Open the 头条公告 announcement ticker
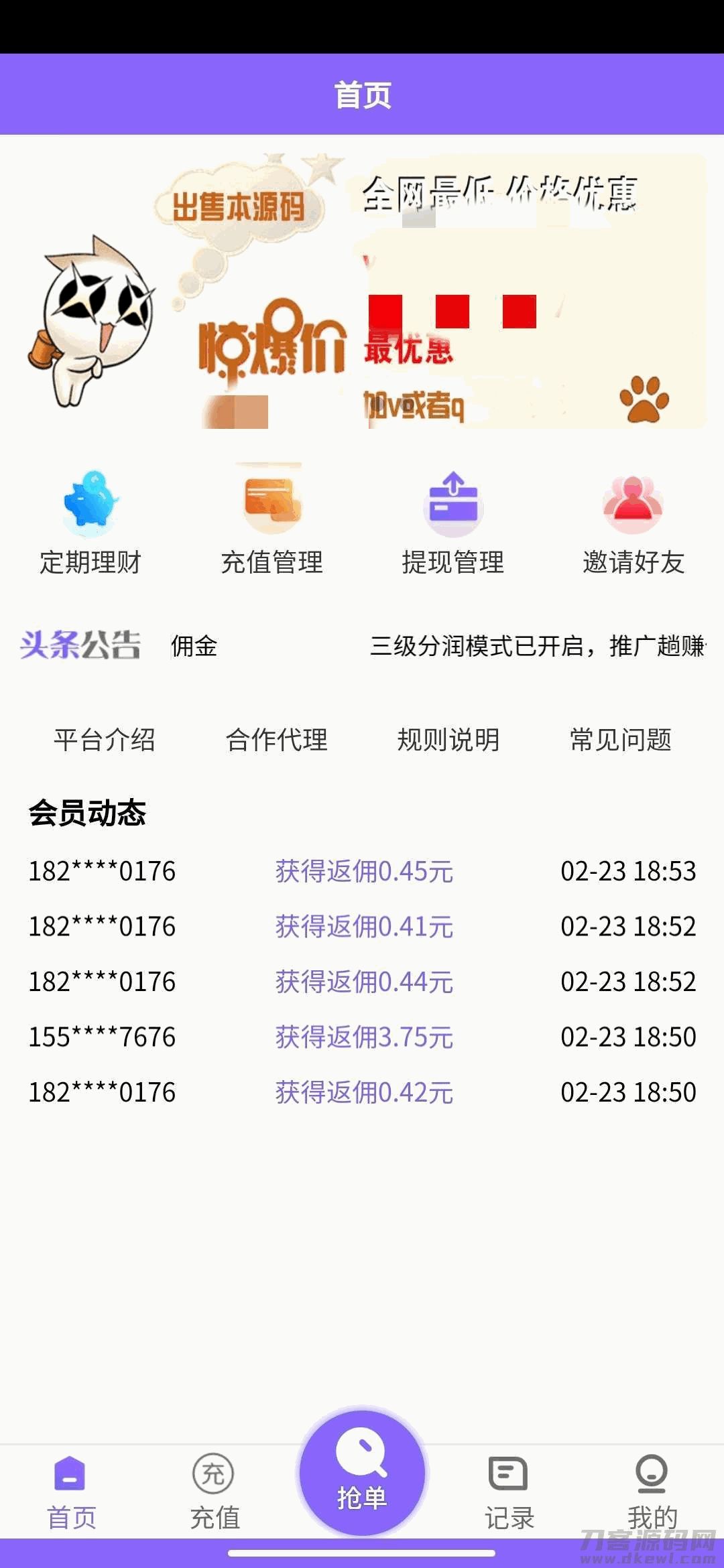 (436, 646)
